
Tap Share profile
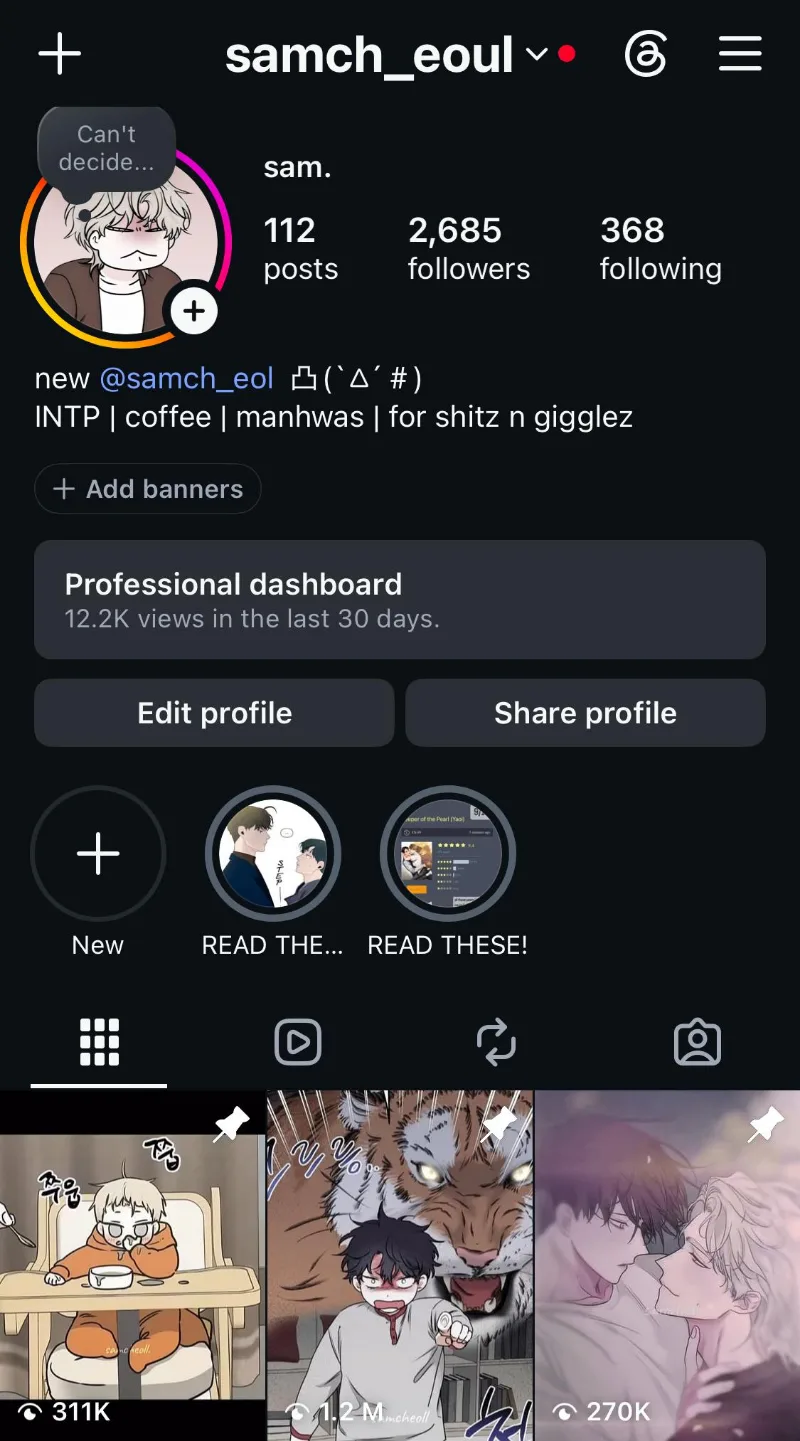click(585, 713)
